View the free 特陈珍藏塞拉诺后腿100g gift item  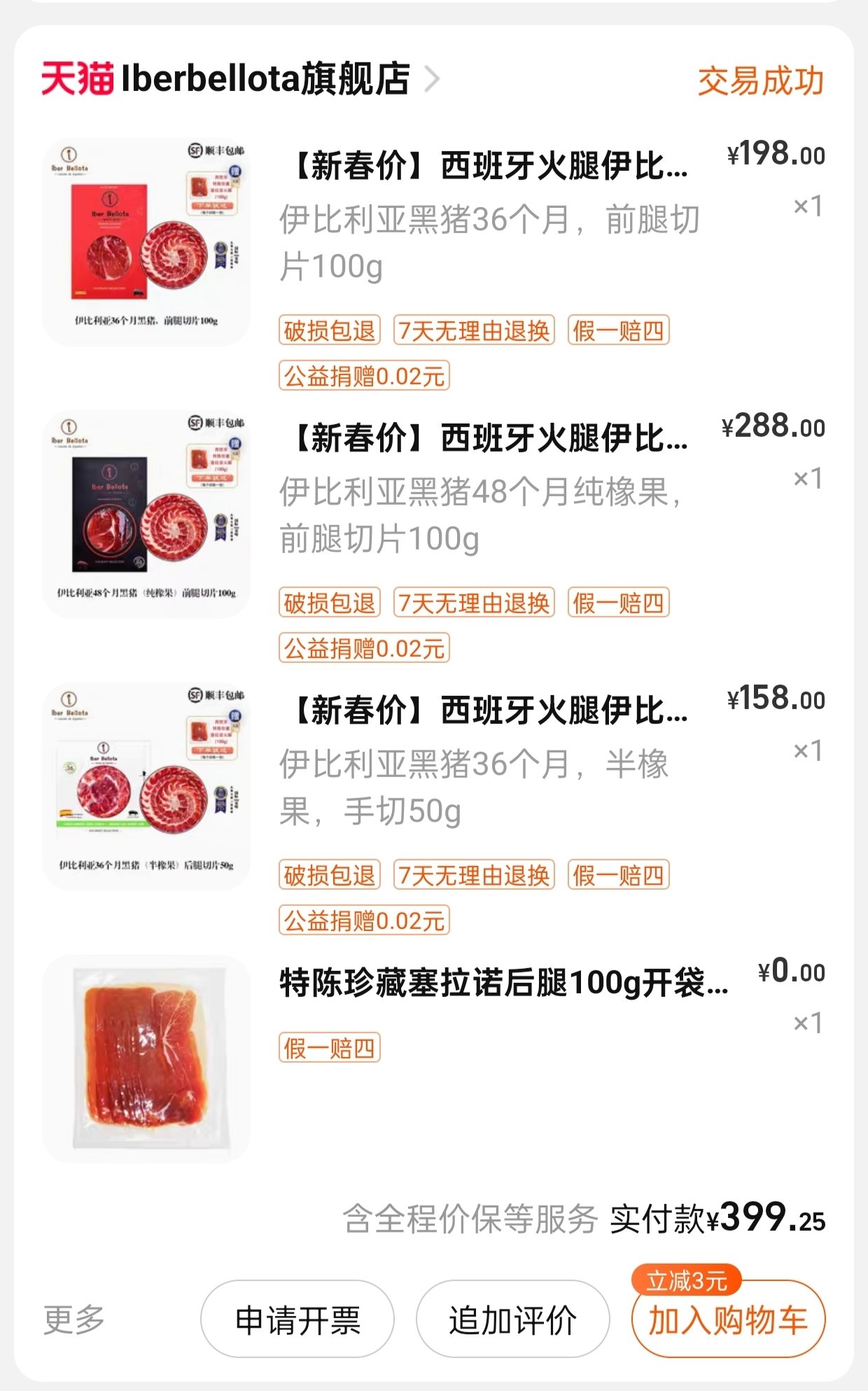pos(504,983)
